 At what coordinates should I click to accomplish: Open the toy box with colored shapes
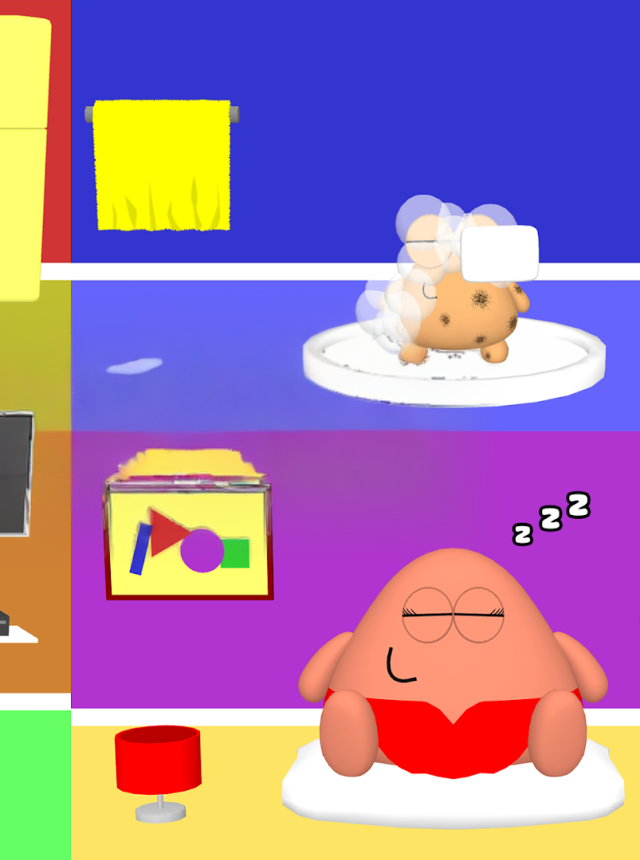pos(188,541)
